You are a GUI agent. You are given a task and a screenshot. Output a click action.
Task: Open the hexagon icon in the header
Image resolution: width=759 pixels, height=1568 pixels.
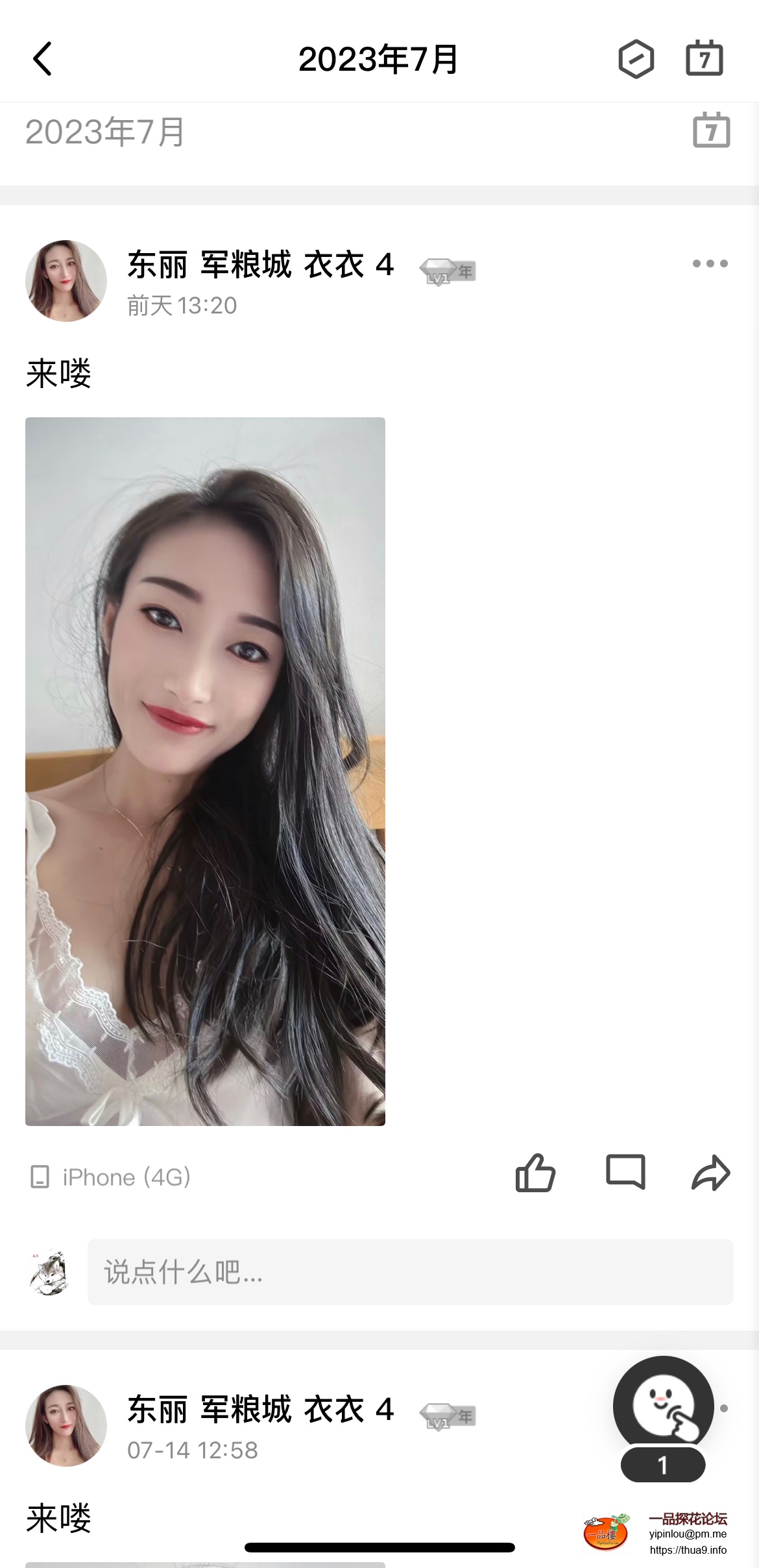[636, 59]
